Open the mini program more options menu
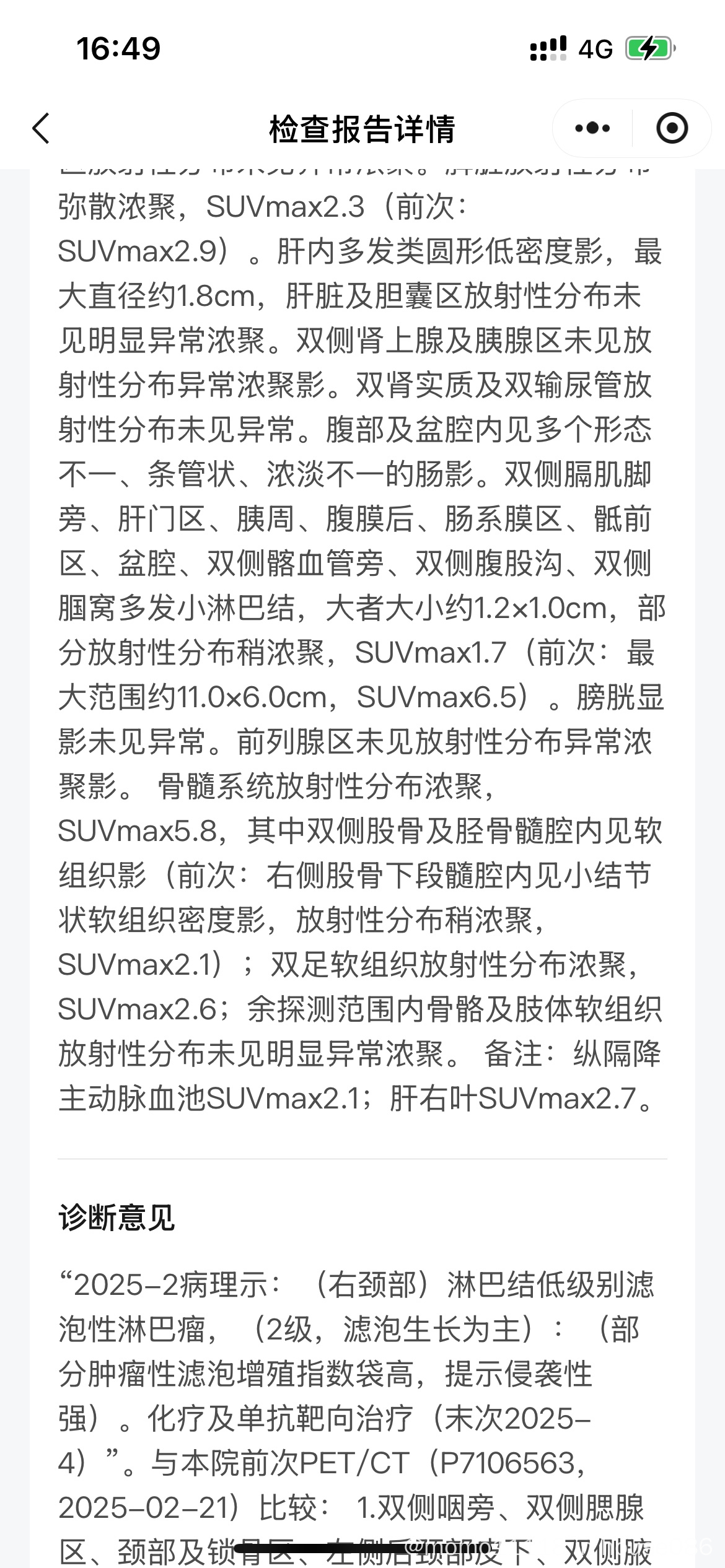This screenshot has height=1568, width=725. click(592, 128)
